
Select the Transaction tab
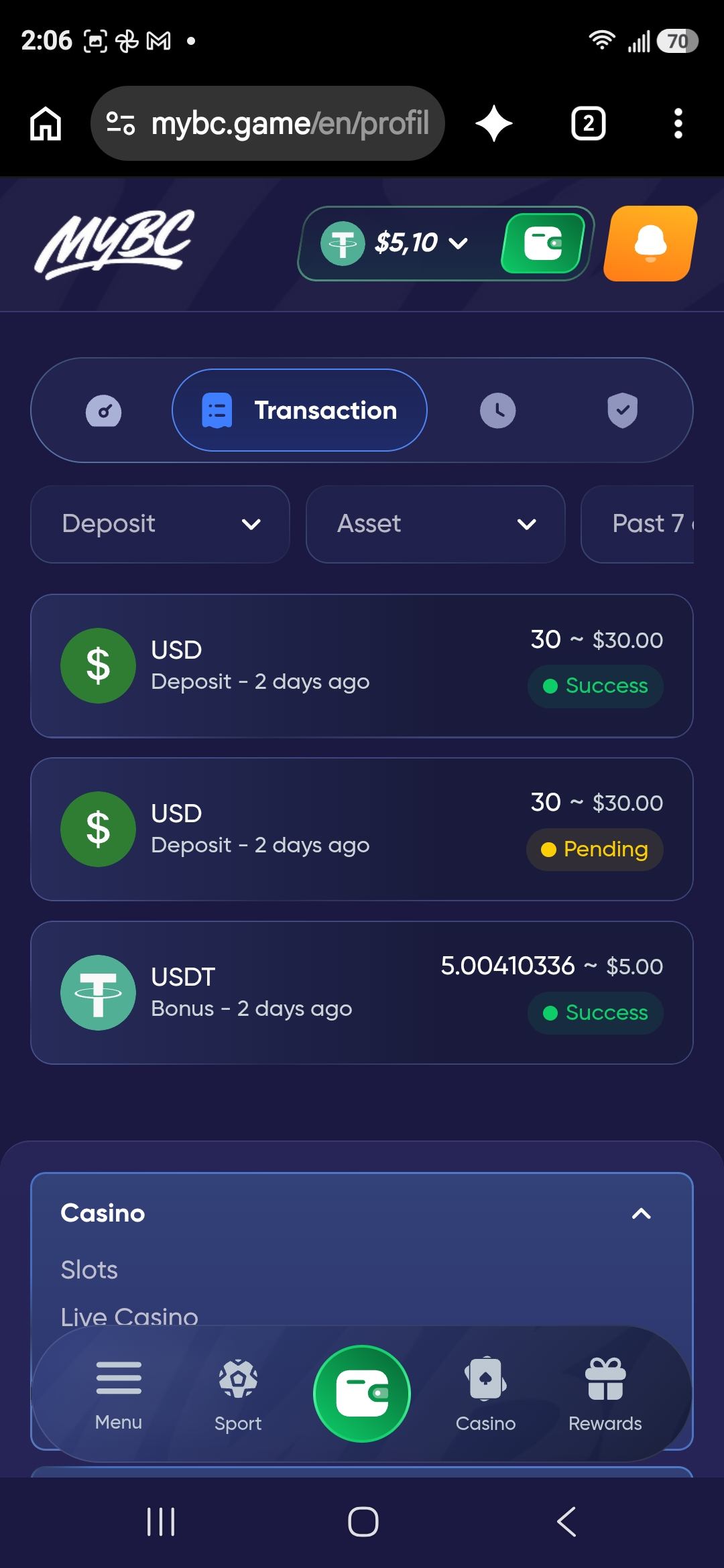pyautogui.click(x=300, y=410)
